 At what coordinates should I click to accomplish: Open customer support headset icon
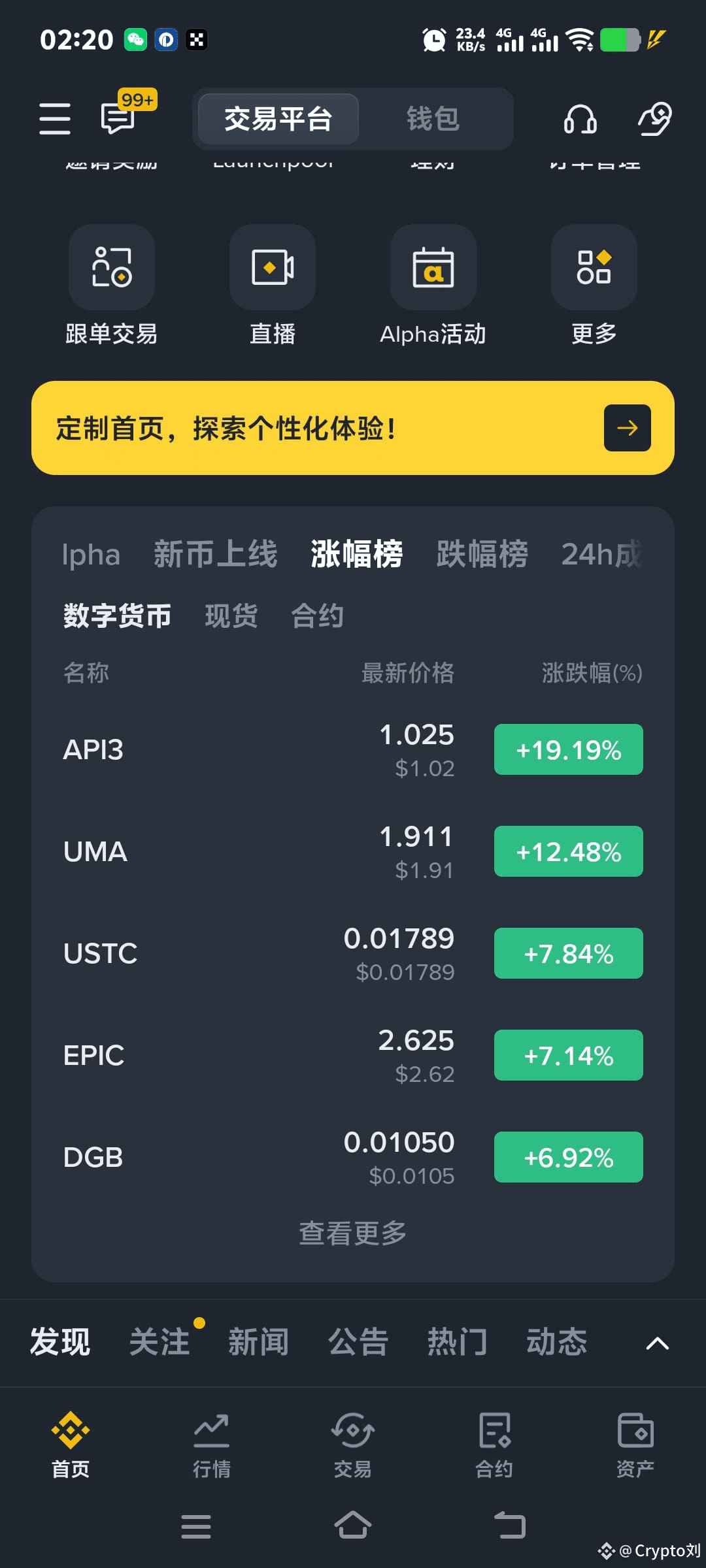580,119
